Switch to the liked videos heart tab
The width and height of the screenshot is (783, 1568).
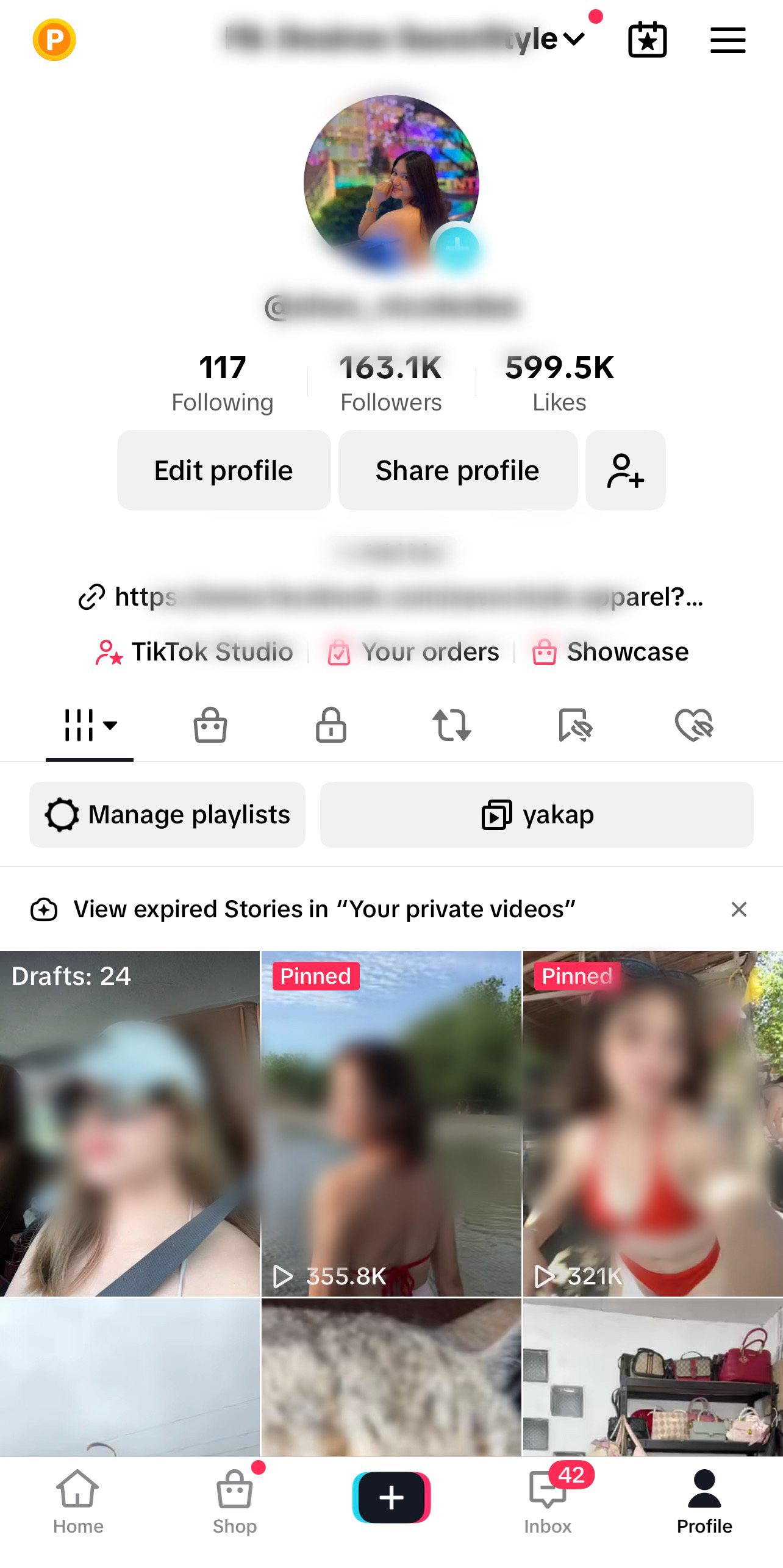[x=694, y=725]
